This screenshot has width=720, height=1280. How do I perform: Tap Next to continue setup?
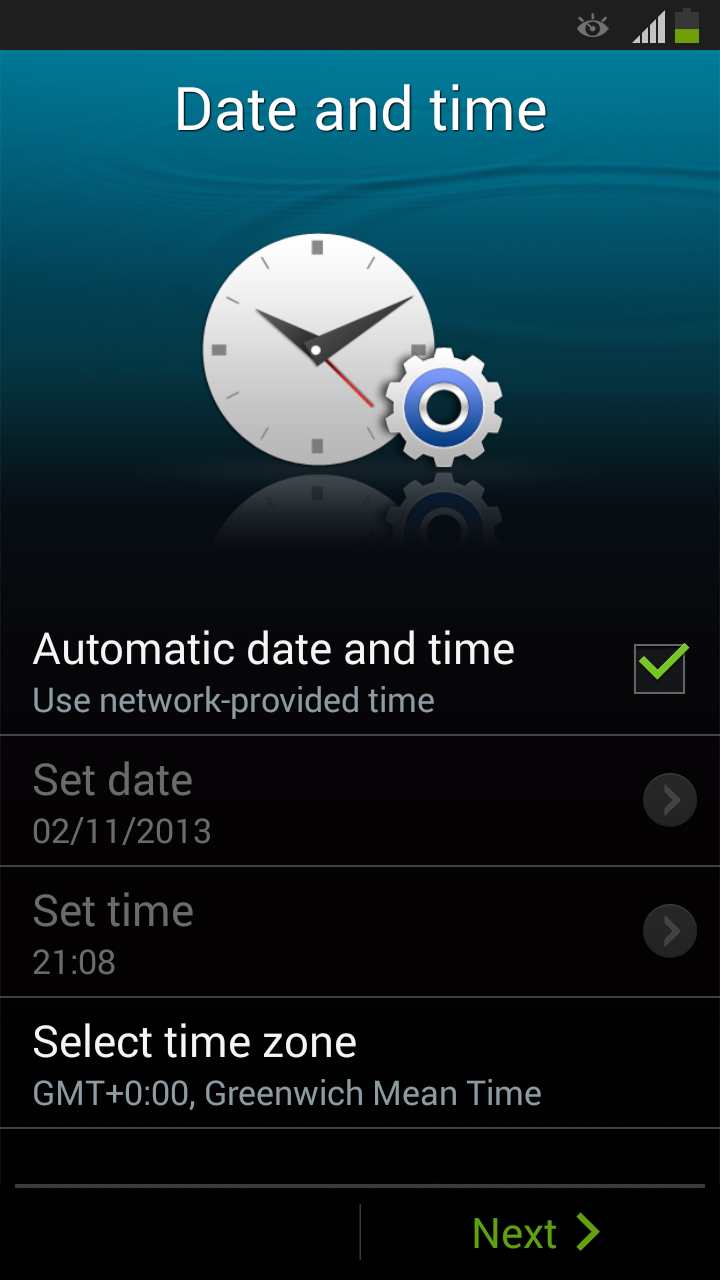click(536, 1233)
